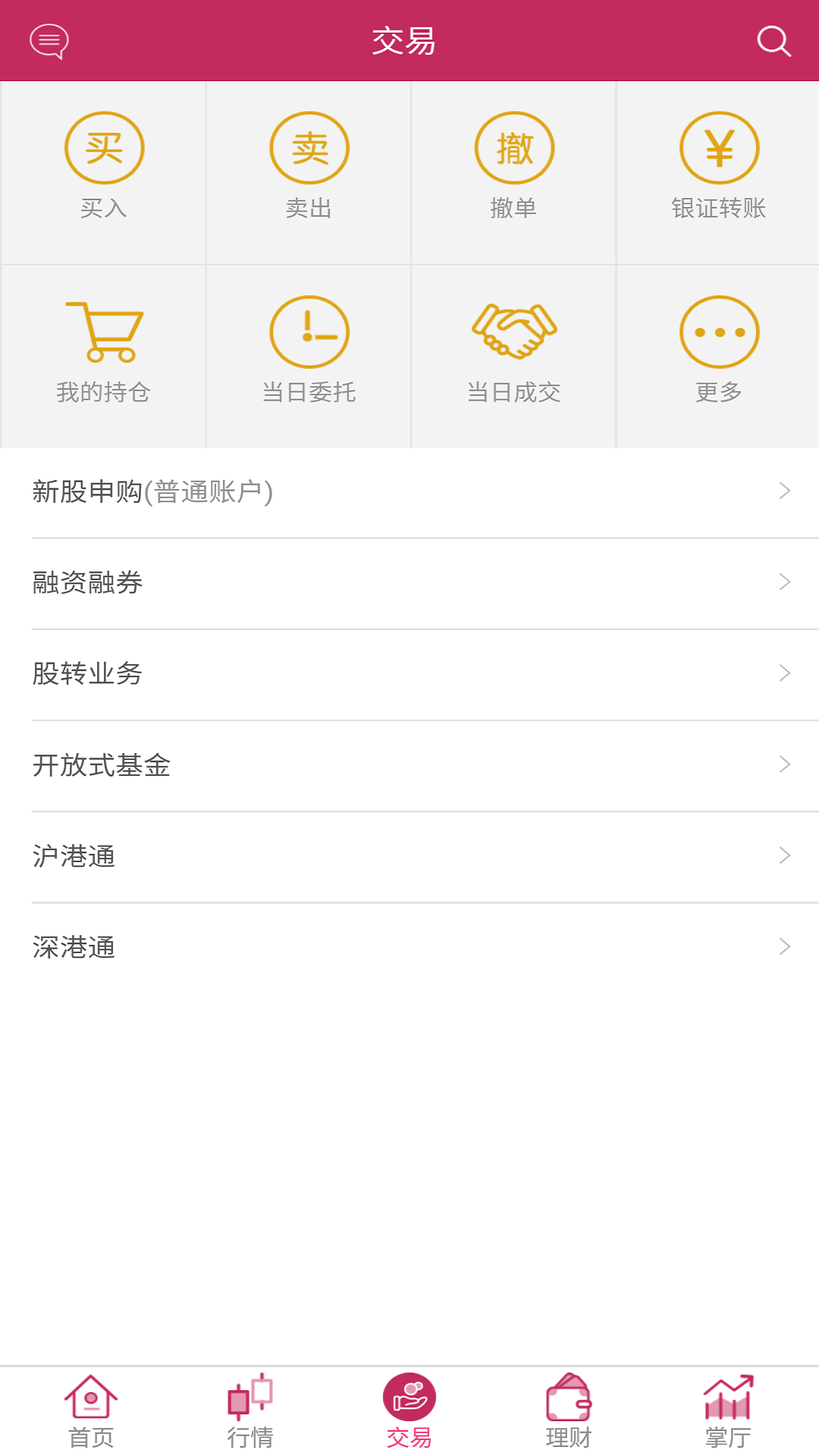Expand 新股申购(普通账户) row chevron

tap(786, 491)
